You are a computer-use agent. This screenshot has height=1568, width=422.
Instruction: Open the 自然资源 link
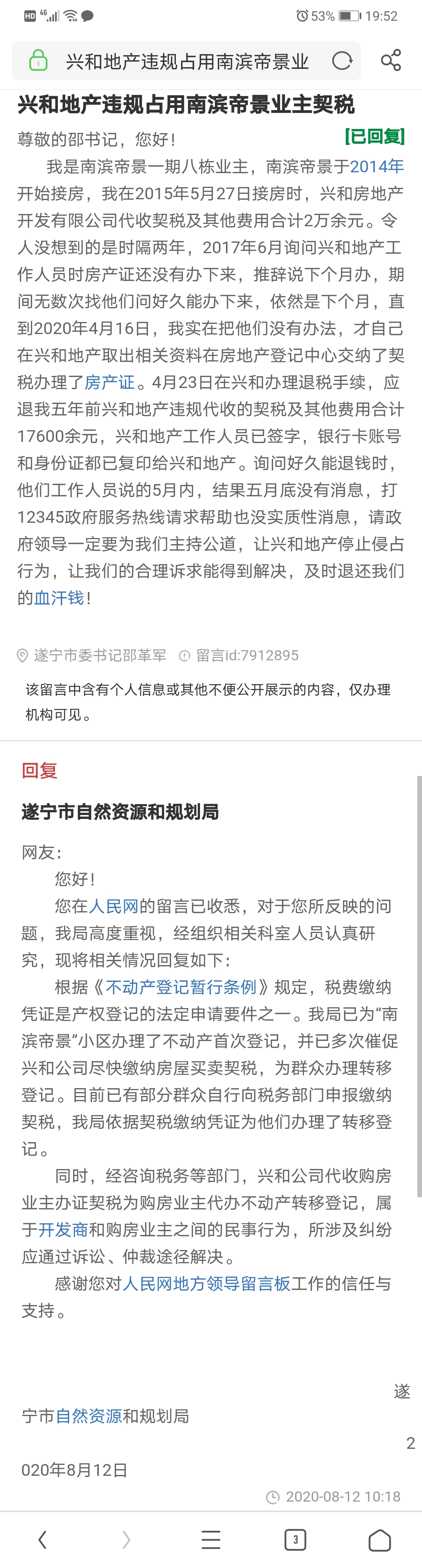[89, 1416]
